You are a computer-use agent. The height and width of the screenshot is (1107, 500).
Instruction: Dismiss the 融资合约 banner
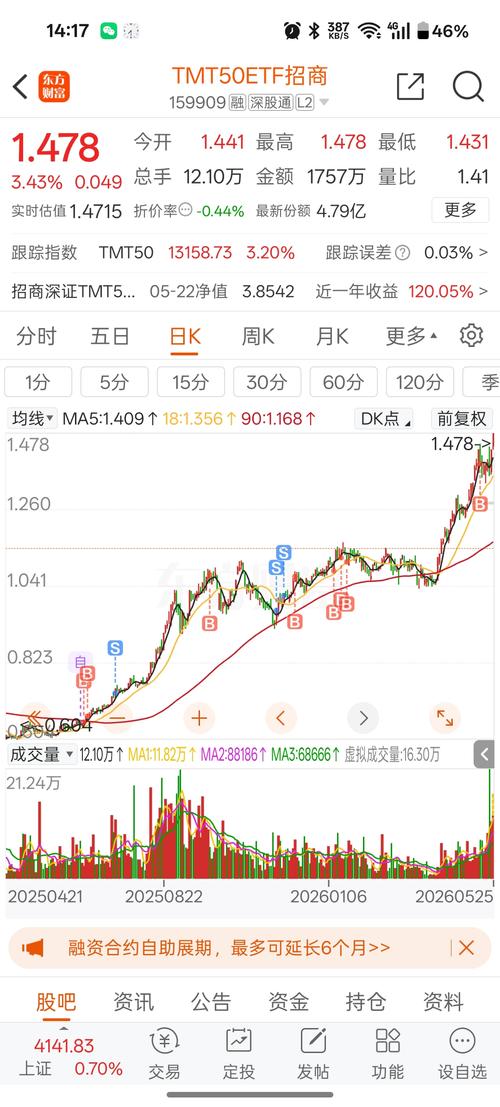(466, 947)
